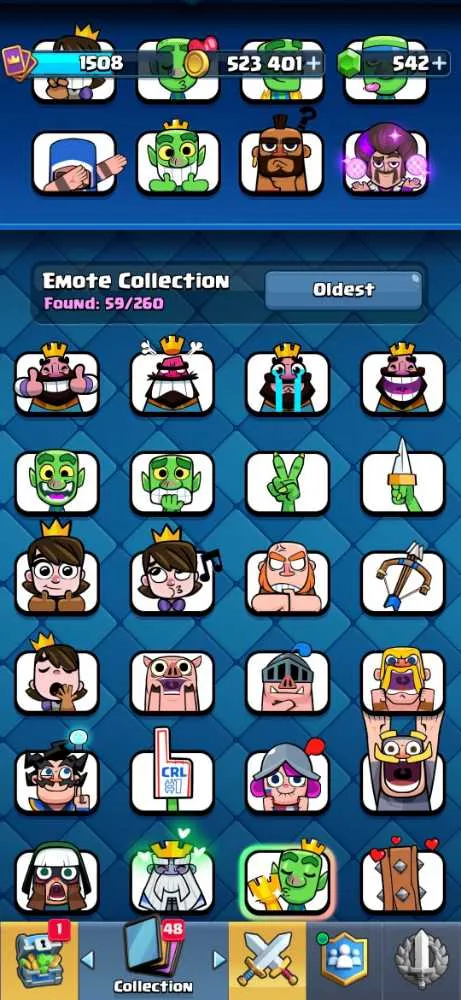Image resolution: width=461 pixels, height=1000 pixels.
Task: Pick the angry red-bearded Giant emote
Action: [x=287, y=580]
